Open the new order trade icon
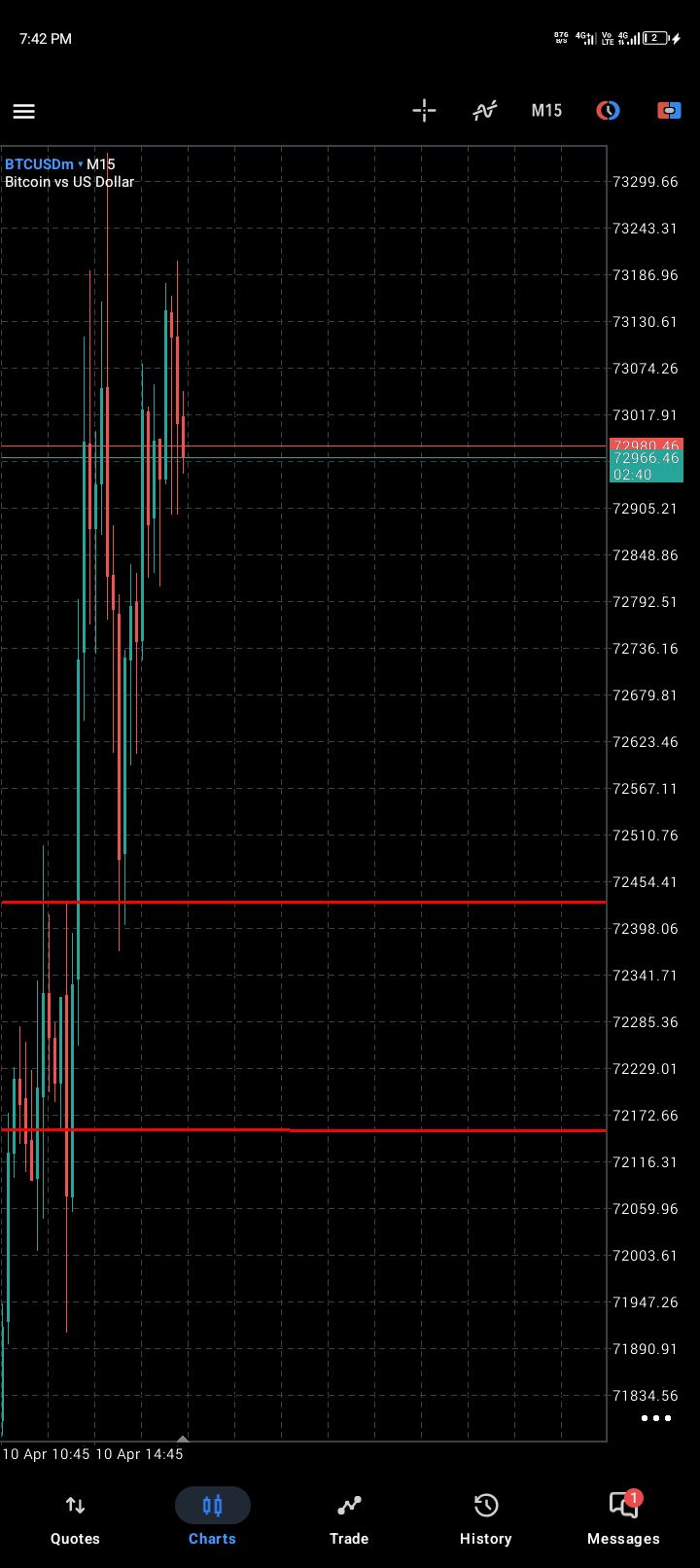 tap(669, 111)
